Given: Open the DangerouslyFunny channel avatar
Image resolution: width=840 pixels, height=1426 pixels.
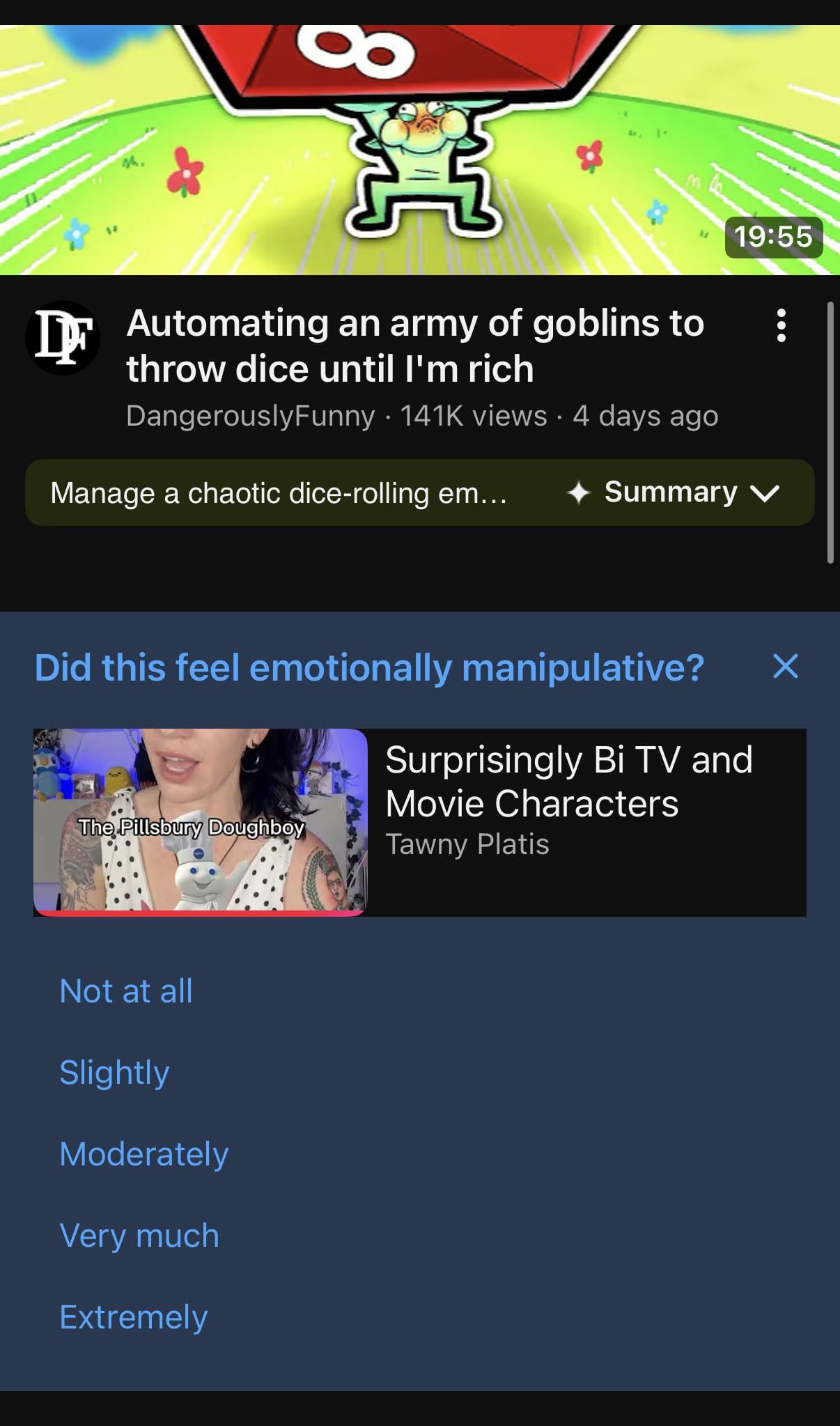Looking at the screenshot, I should tap(63, 338).
